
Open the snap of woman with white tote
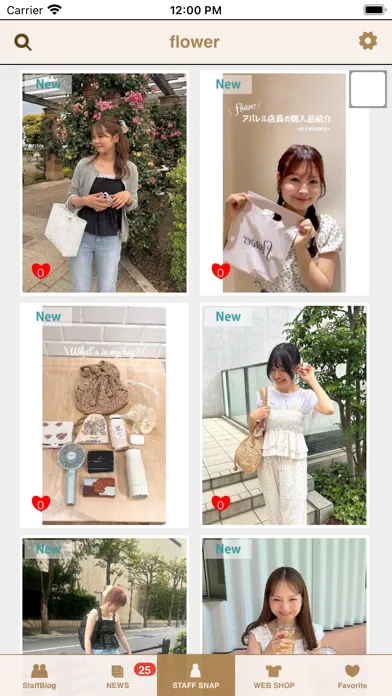(104, 183)
